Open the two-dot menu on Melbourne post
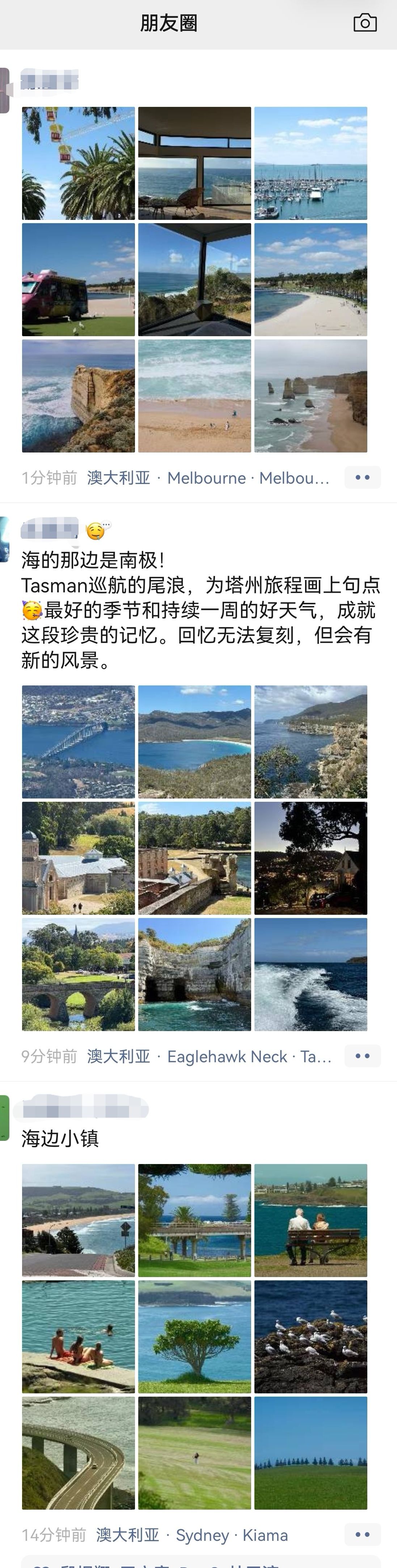Image resolution: width=397 pixels, height=1568 pixels. [362, 477]
